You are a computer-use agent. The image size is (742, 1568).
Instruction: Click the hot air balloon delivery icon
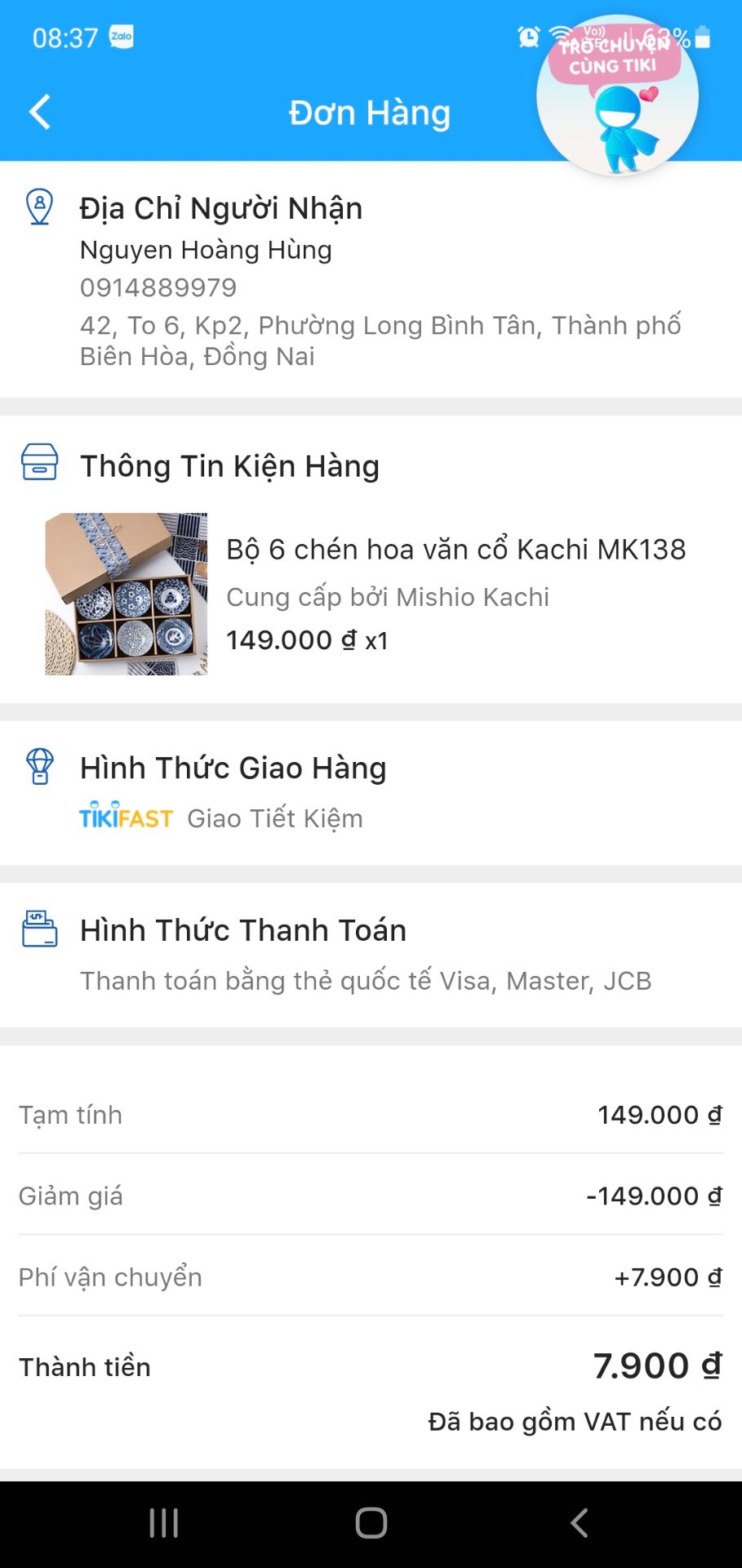[40, 766]
